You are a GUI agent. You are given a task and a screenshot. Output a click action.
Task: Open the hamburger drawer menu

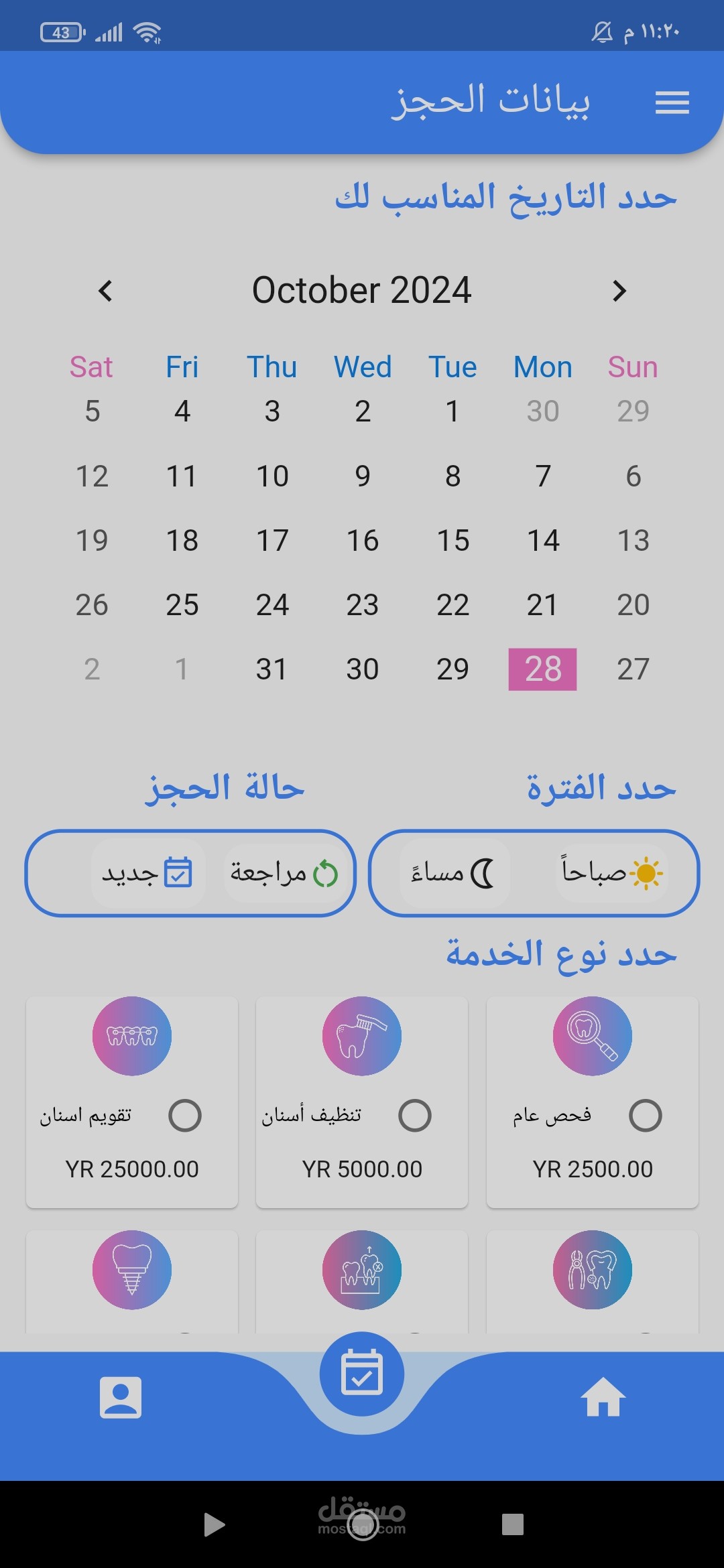pos(672,103)
